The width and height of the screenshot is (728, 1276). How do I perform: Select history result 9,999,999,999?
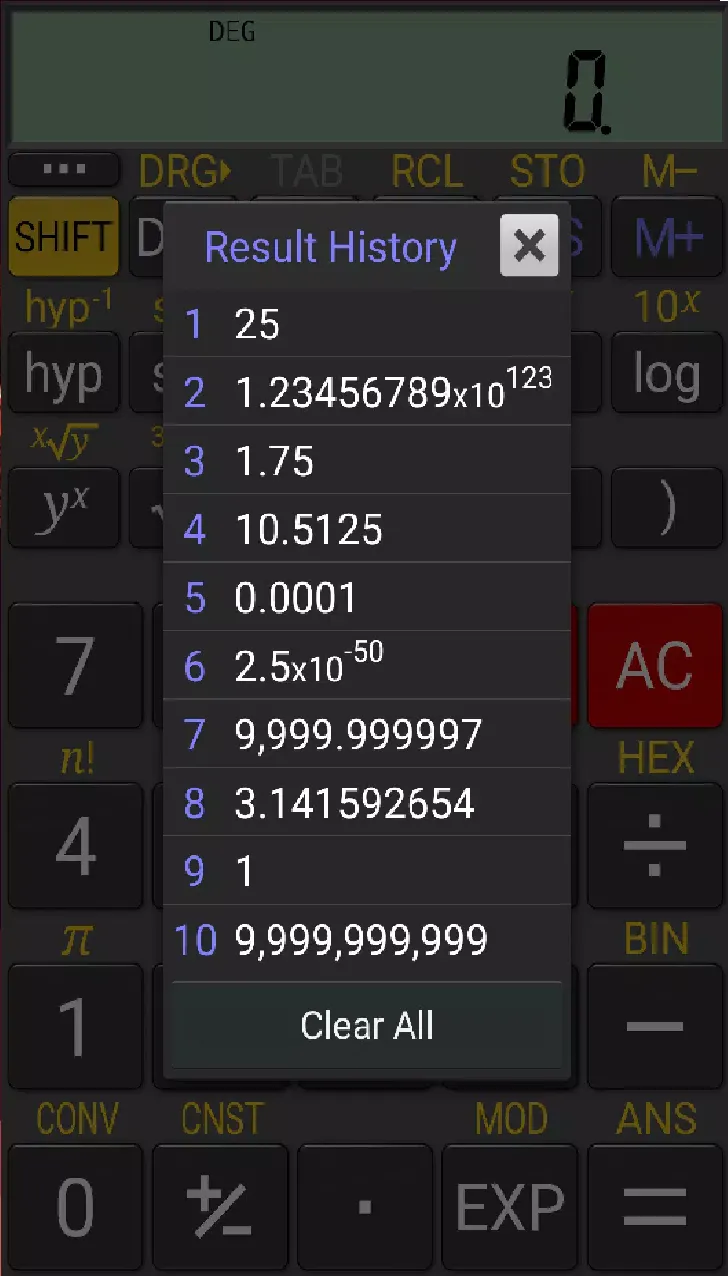pyautogui.click(x=367, y=939)
